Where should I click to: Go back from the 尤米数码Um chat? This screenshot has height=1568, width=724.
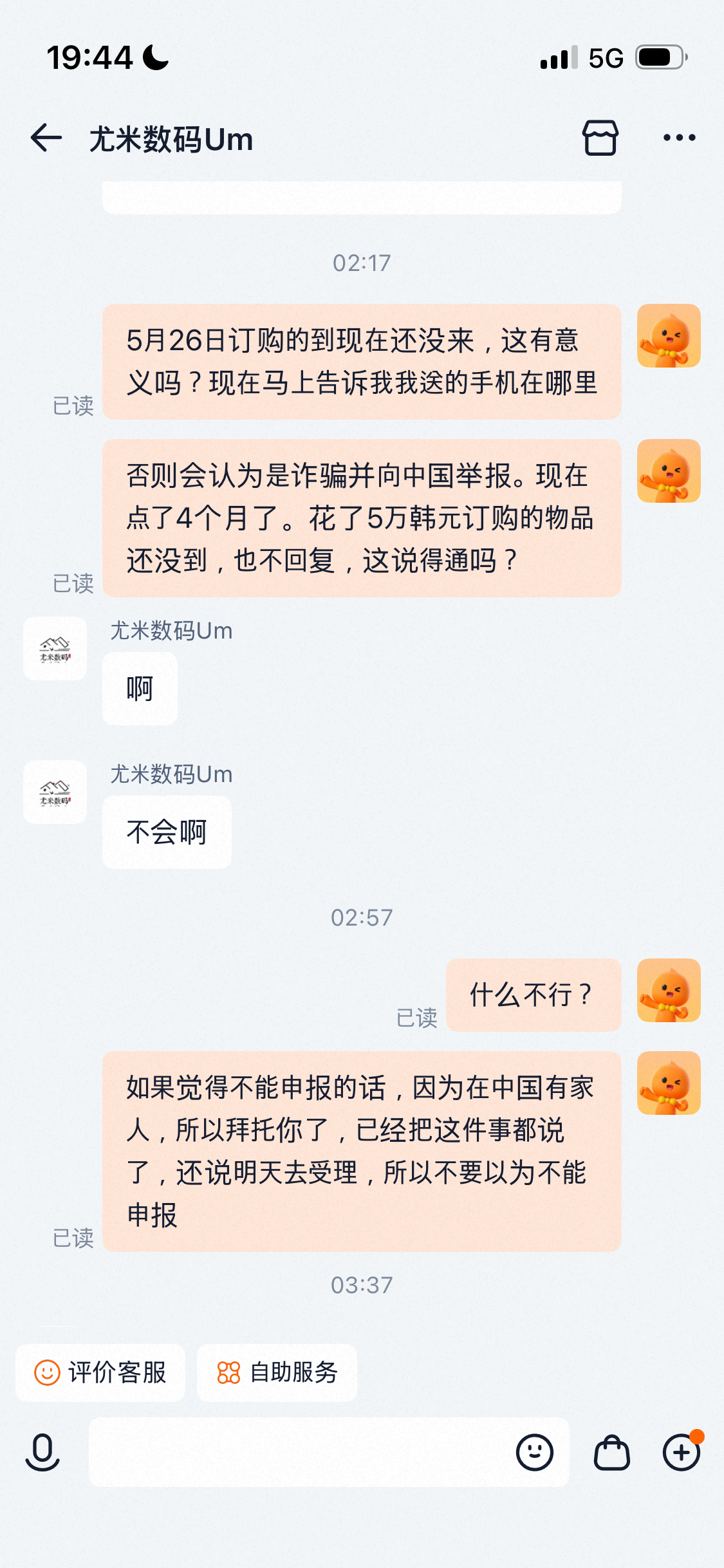[46, 138]
